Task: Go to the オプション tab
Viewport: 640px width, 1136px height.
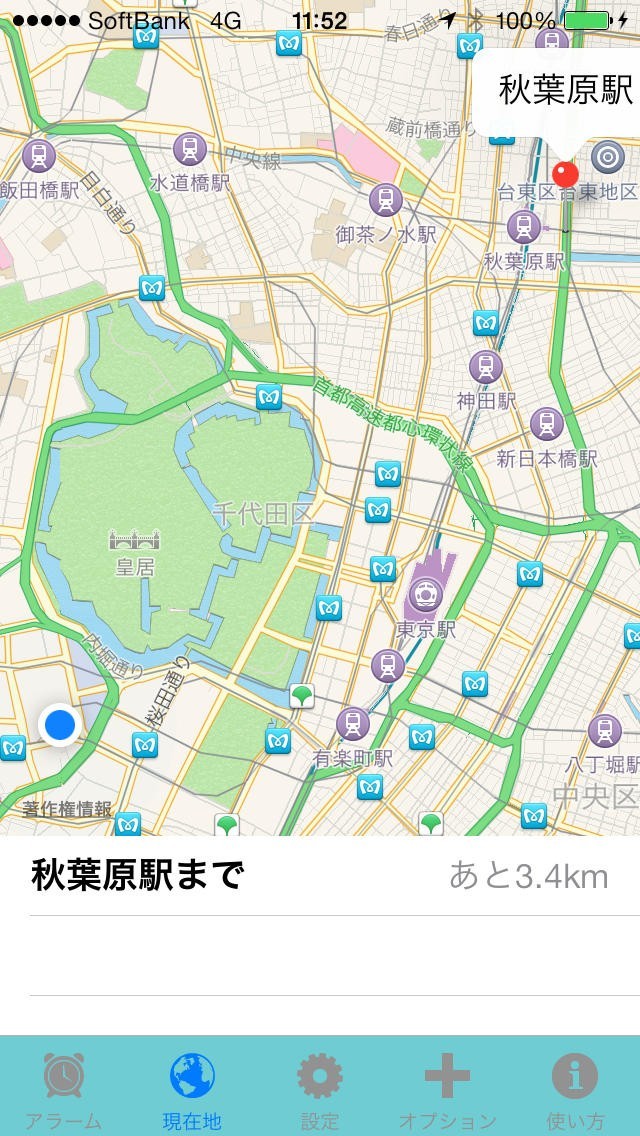Action: [x=447, y=1088]
